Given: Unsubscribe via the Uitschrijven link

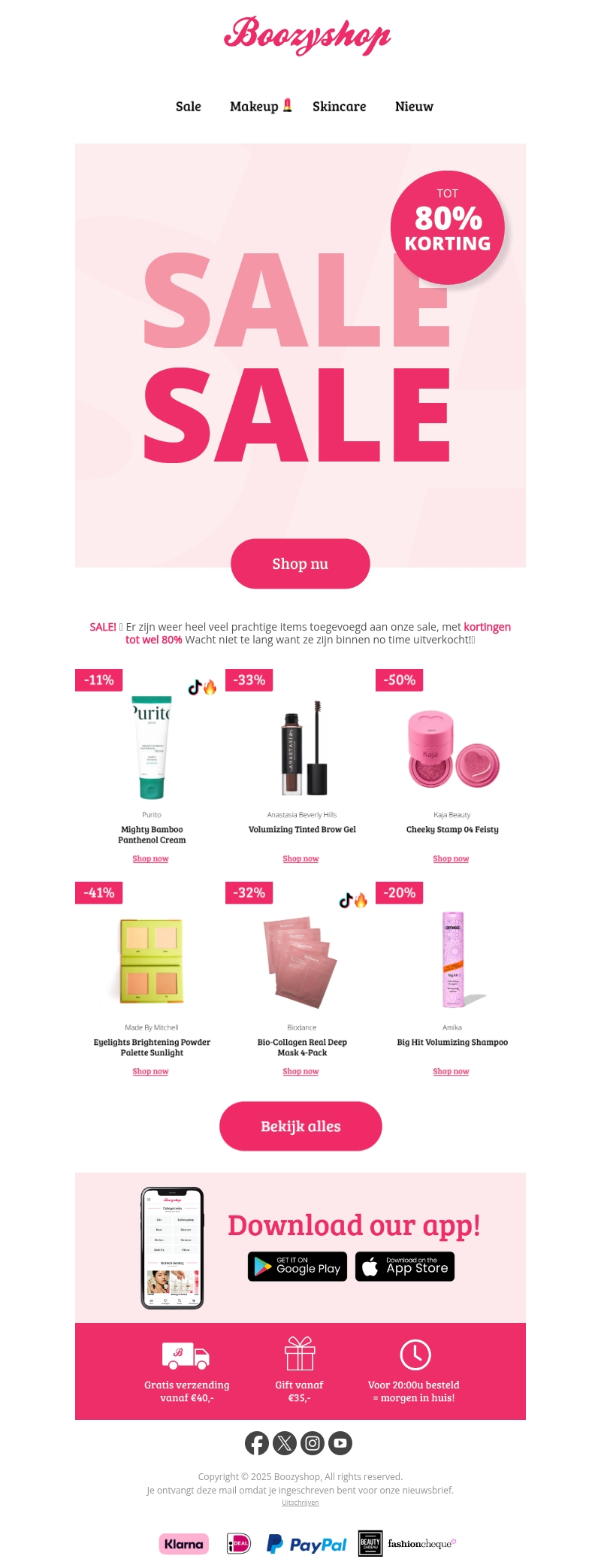Looking at the screenshot, I should point(300,1503).
